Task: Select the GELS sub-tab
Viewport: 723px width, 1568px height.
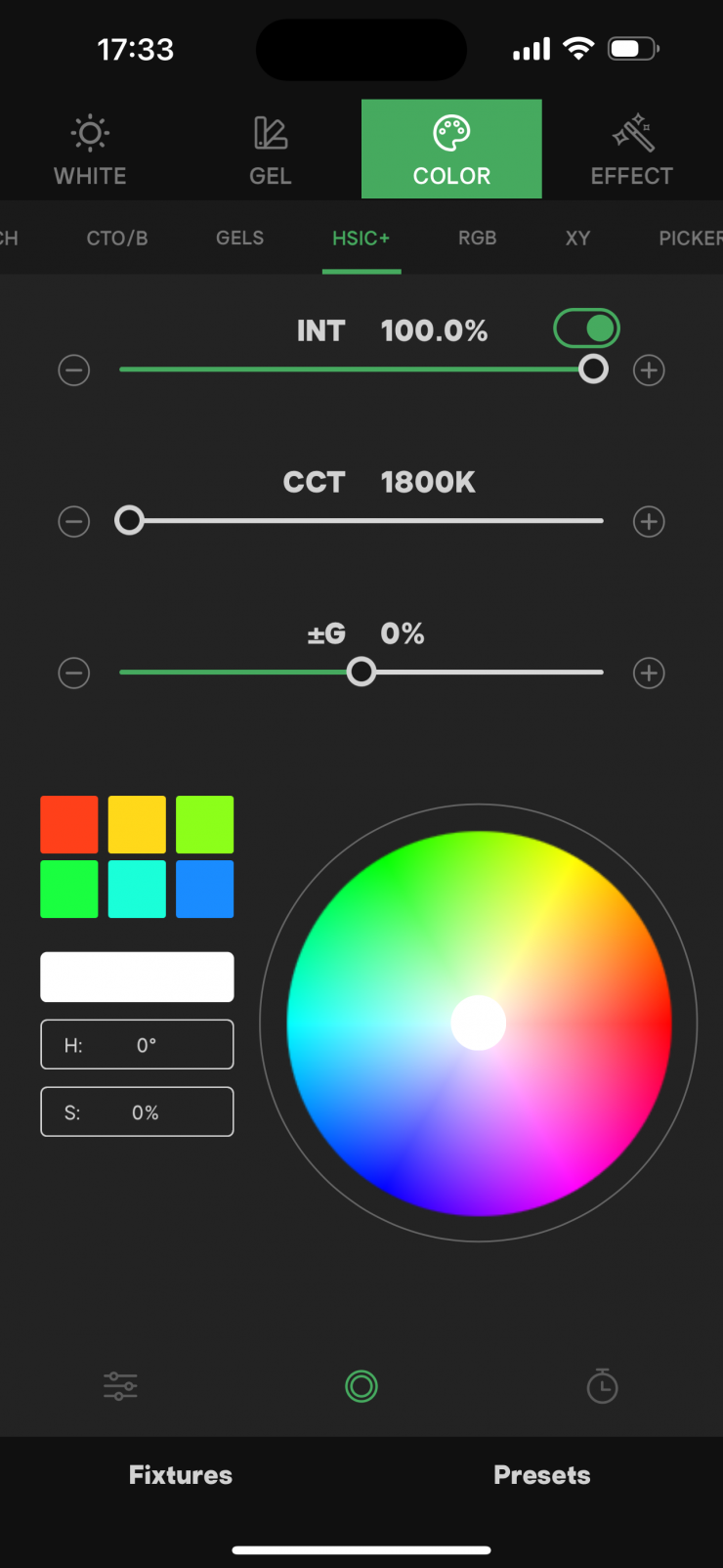Action: [239, 238]
